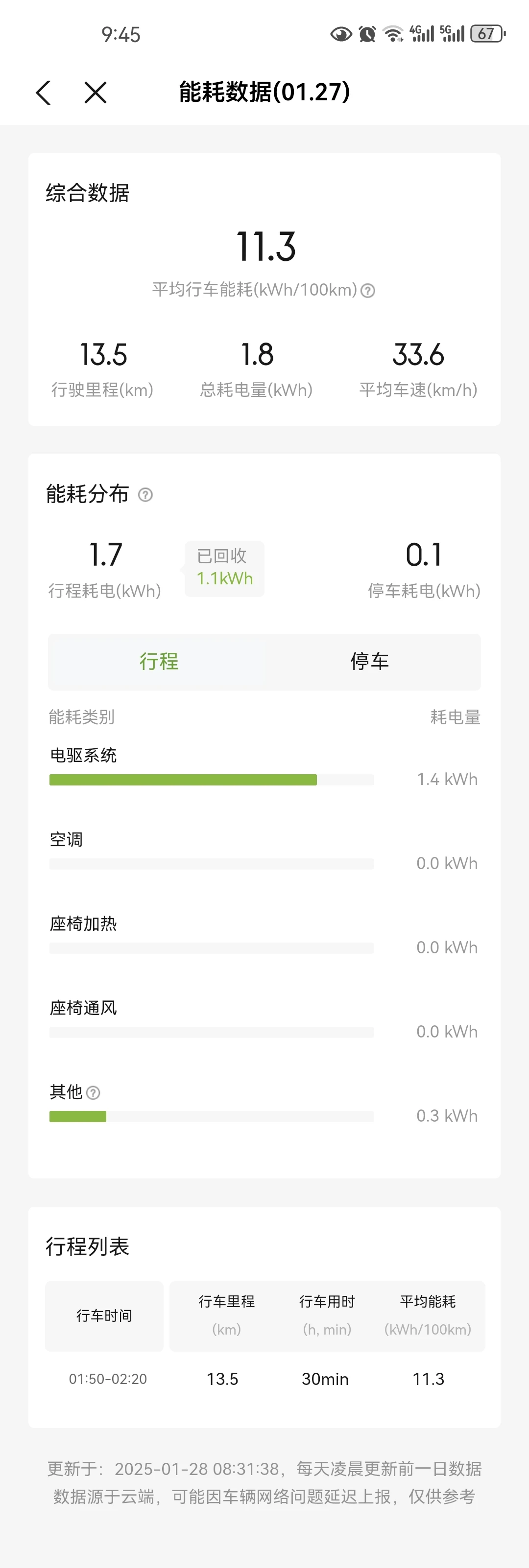The height and width of the screenshot is (1568, 529).
Task: Show help for 能耗分布
Action: 145,495
